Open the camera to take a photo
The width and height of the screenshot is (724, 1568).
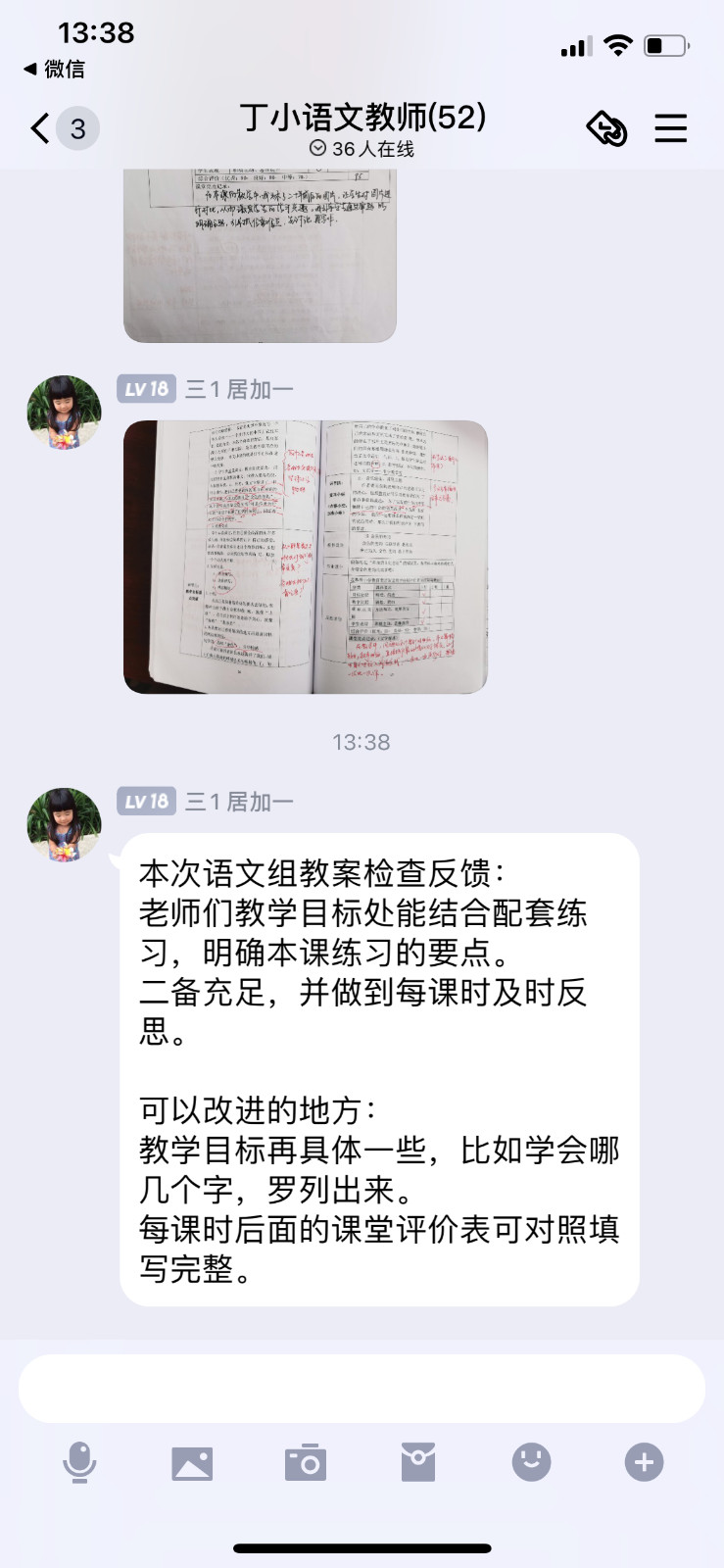[306, 1463]
